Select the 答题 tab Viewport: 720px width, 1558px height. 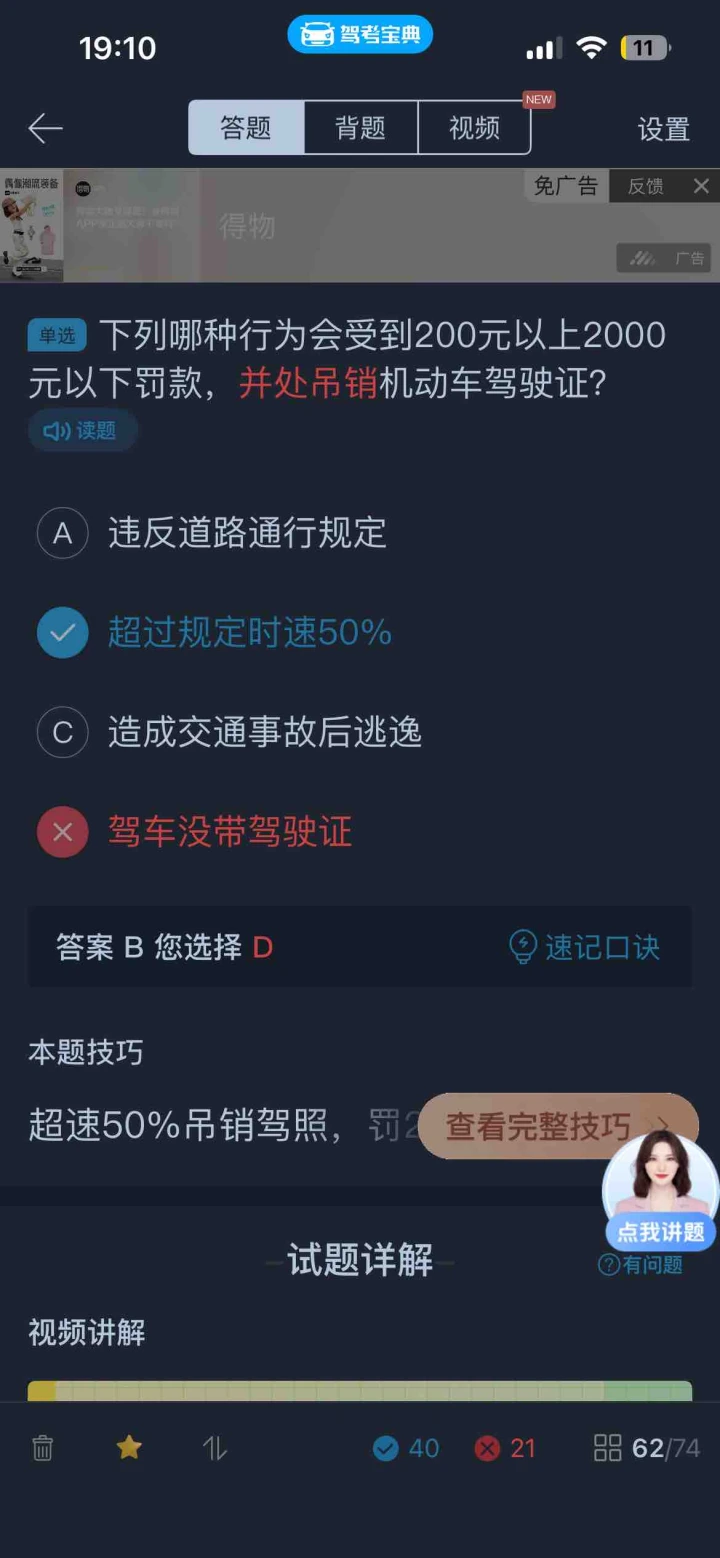point(246,128)
